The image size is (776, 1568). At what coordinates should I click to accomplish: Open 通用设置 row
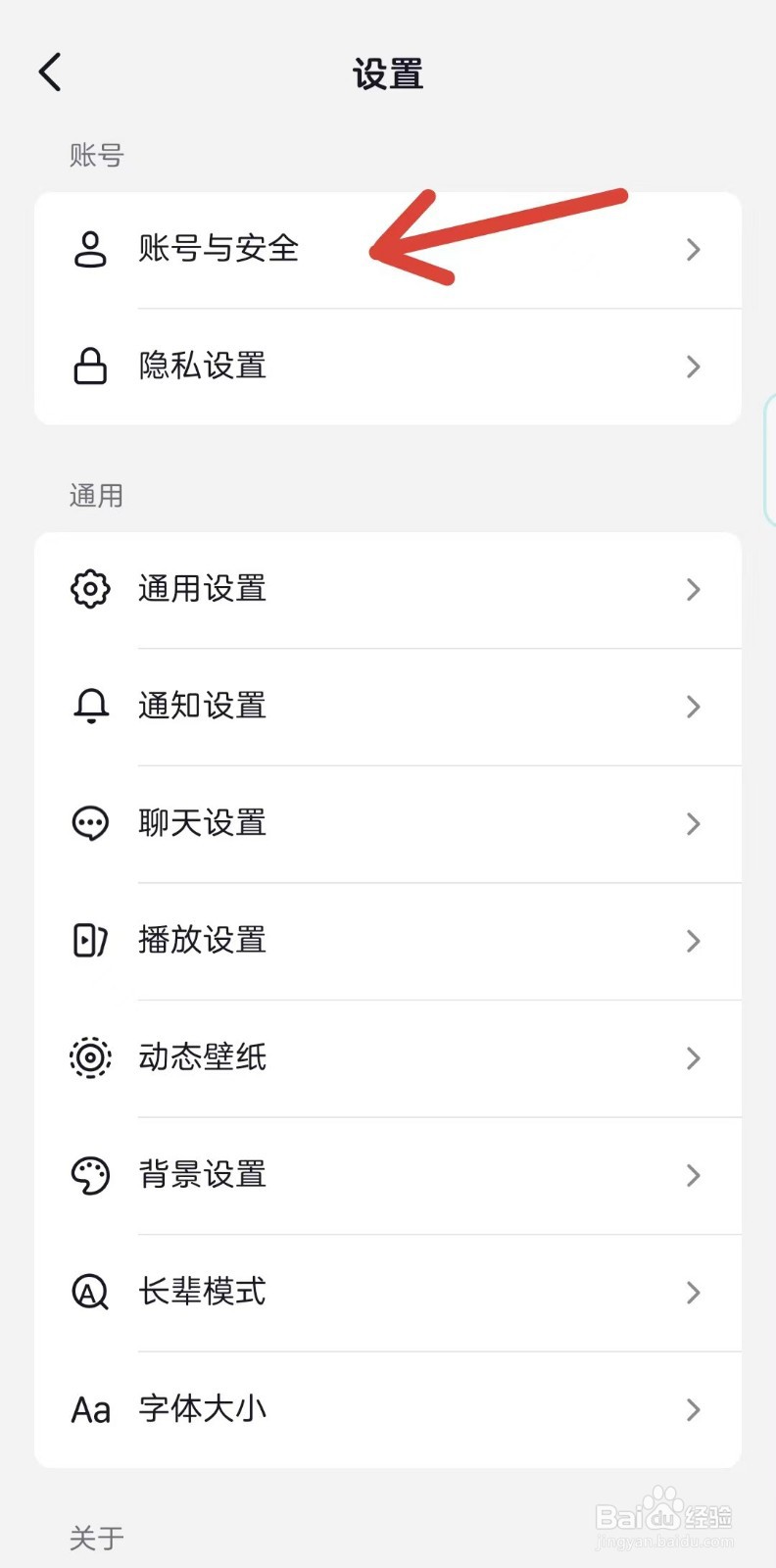pos(388,590)
